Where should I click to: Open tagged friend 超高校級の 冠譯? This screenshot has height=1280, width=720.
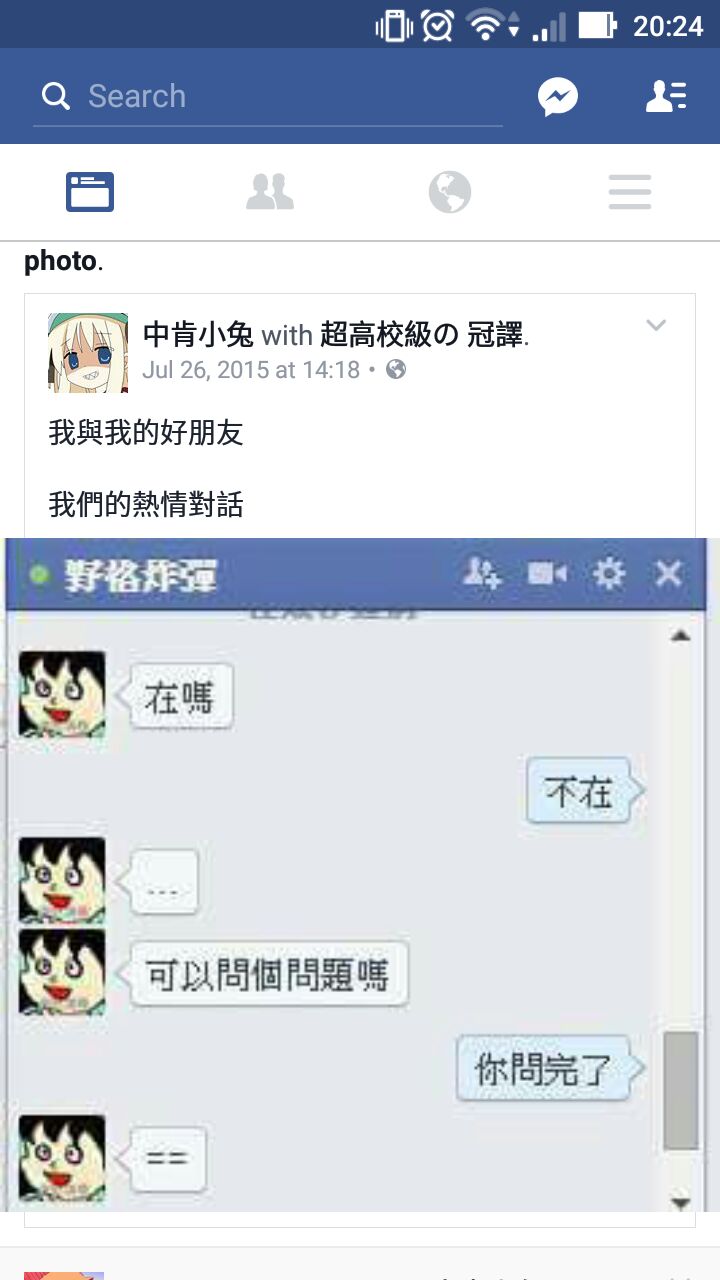coord(421,335)
